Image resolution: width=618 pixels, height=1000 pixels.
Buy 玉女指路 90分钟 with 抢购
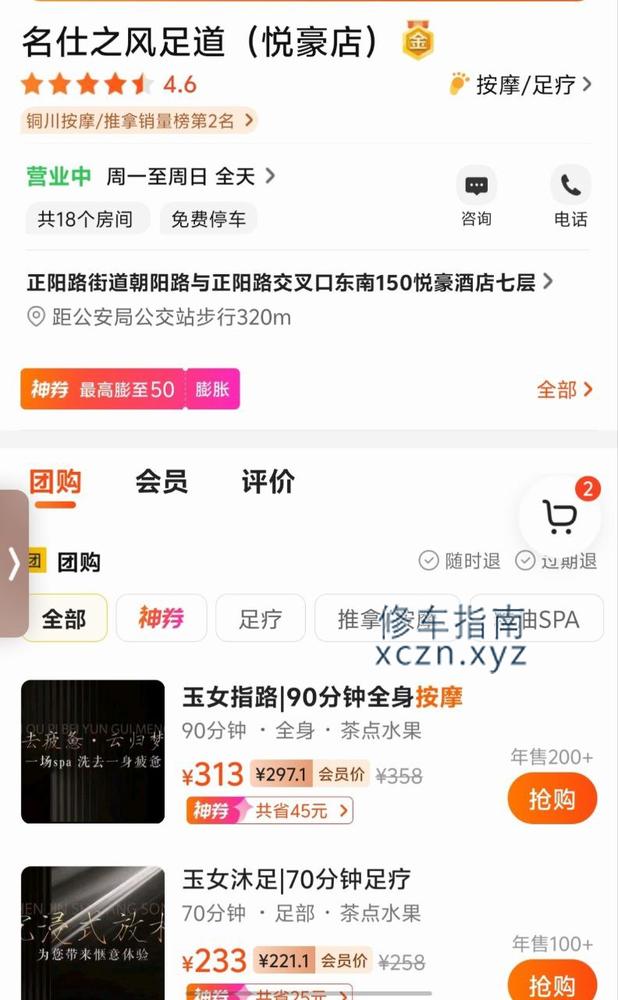[552, 798]
